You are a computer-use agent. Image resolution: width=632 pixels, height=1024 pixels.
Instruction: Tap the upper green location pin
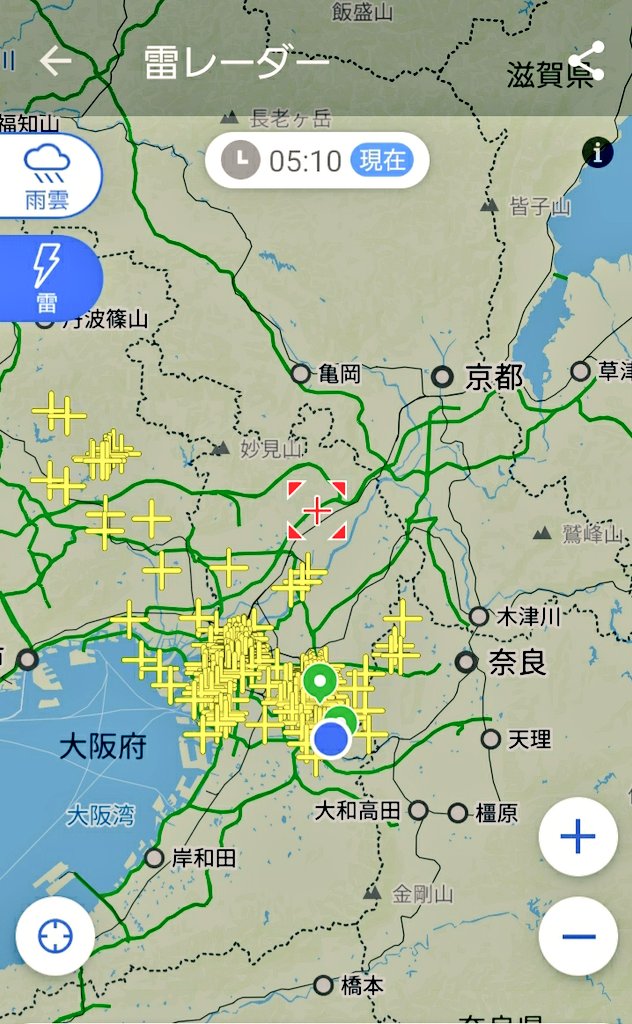pos(320,682)
